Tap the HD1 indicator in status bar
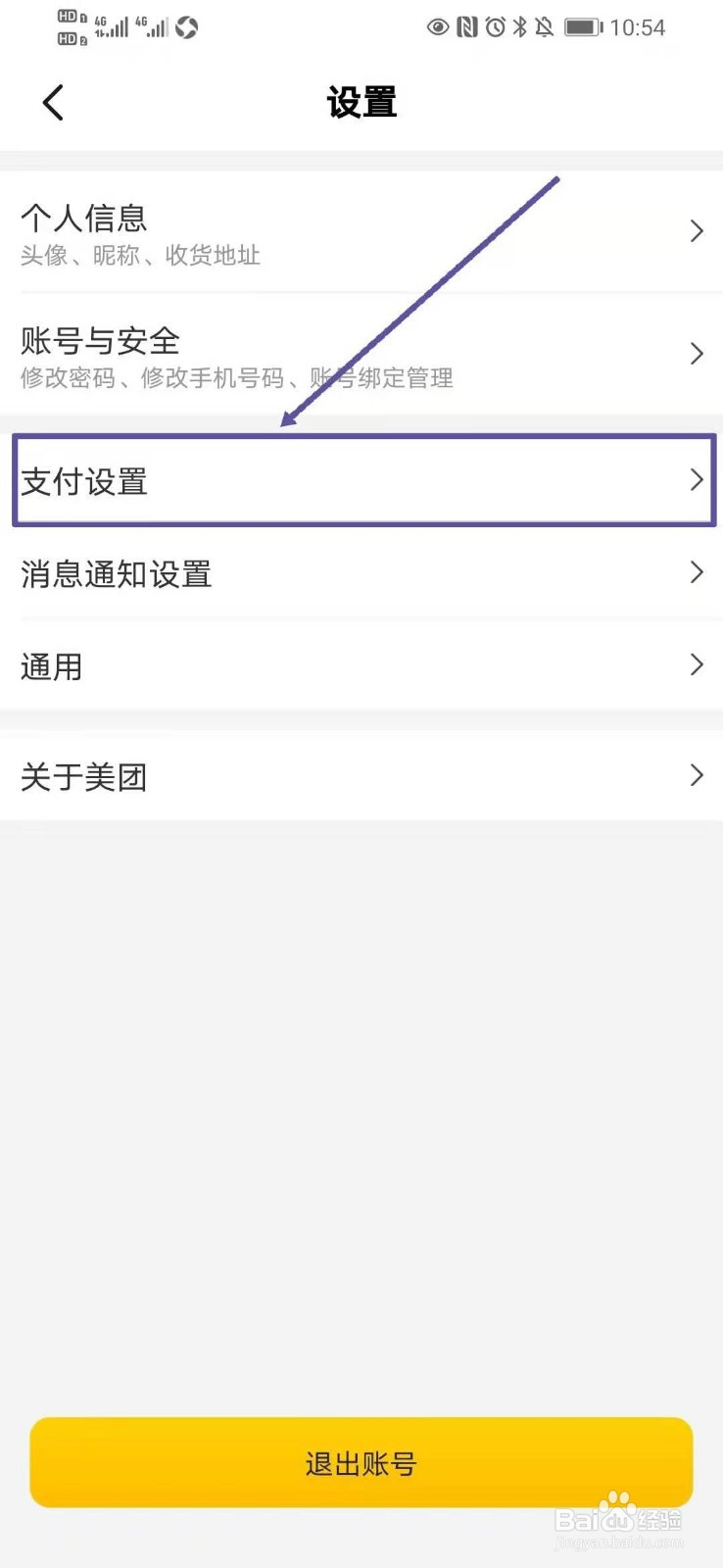The width and height of the screenshot is (723, 1568). point(67,17)
